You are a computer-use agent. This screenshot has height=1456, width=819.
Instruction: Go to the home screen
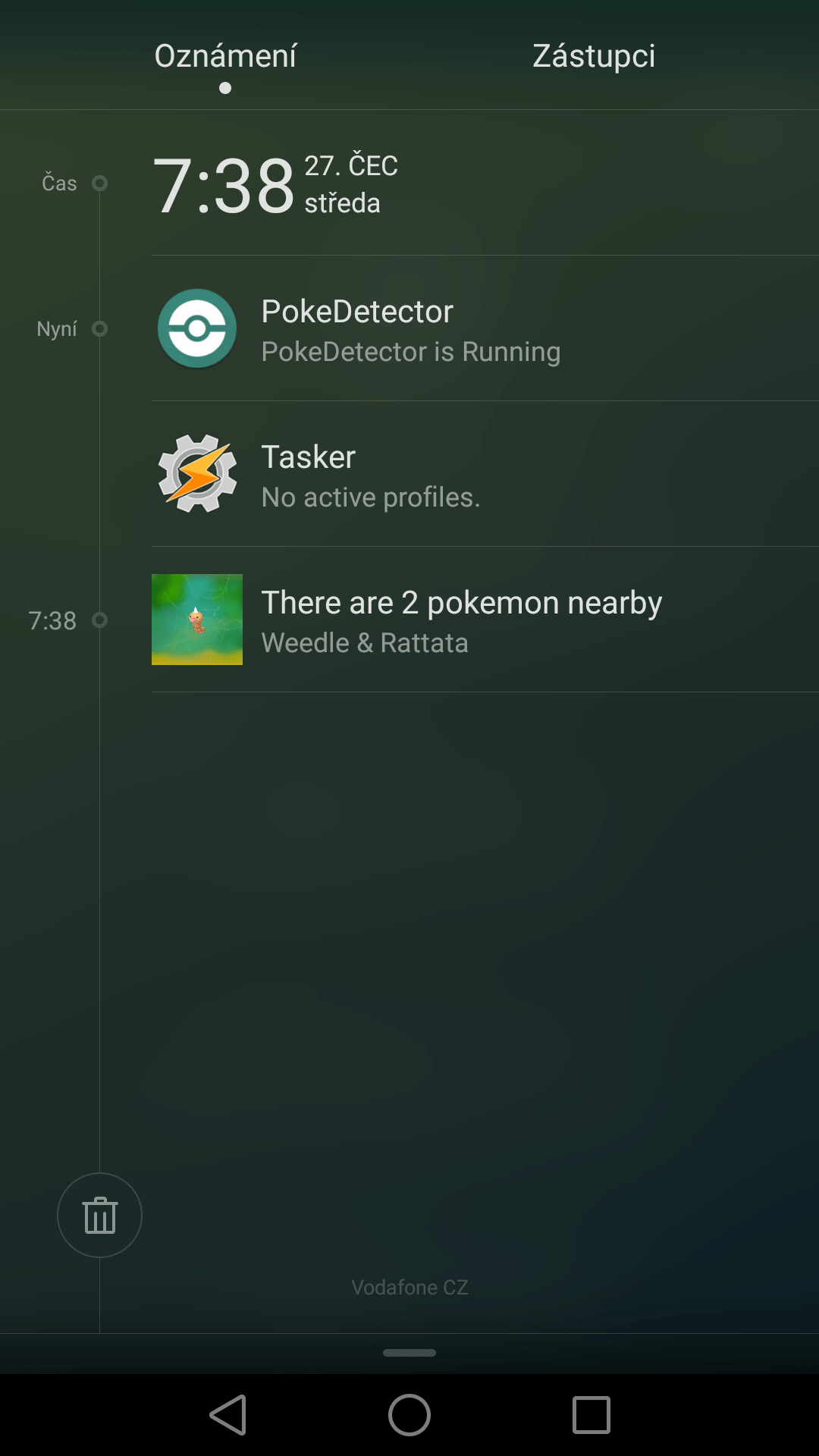409,1415
